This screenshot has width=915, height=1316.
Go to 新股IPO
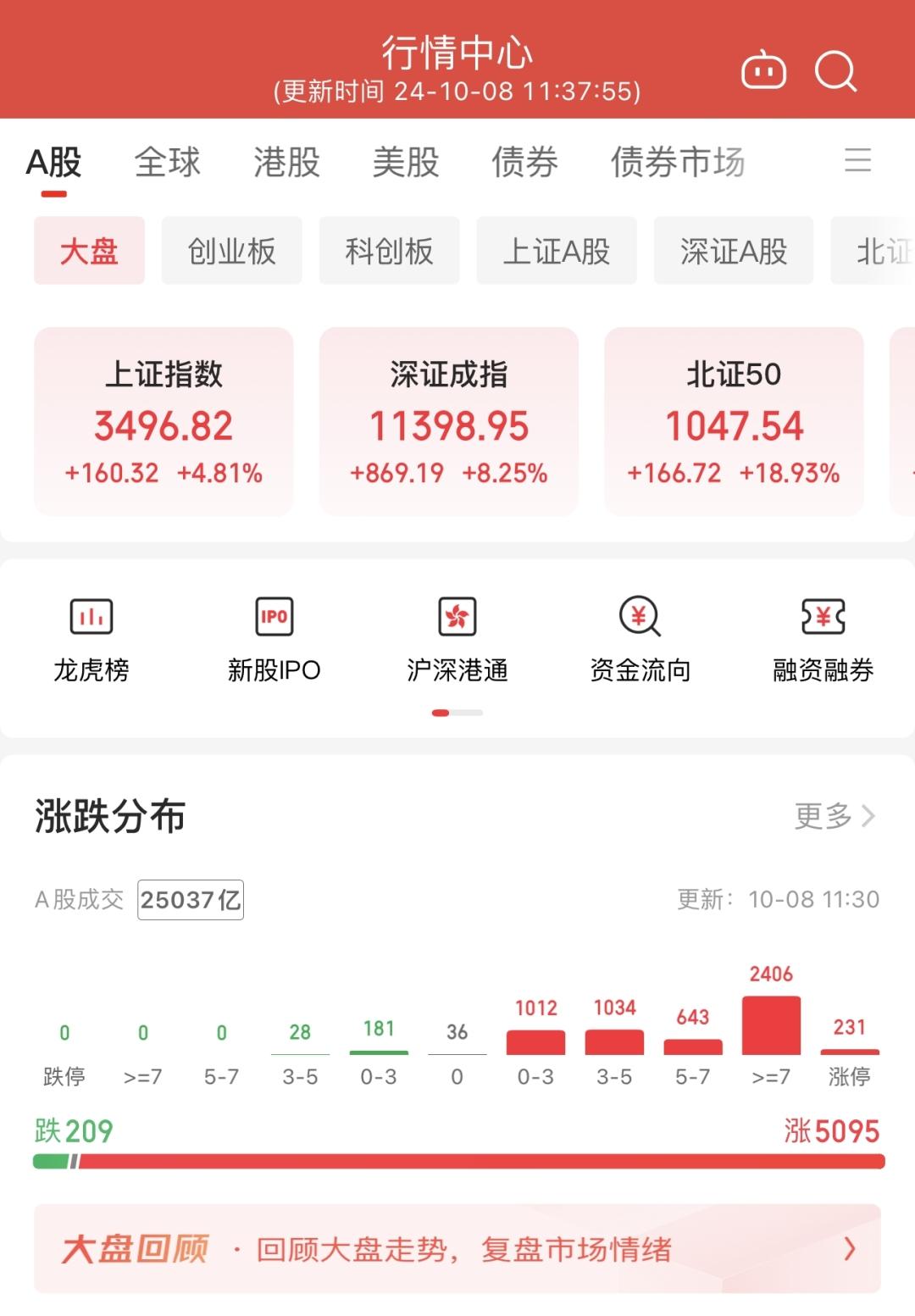274,639
